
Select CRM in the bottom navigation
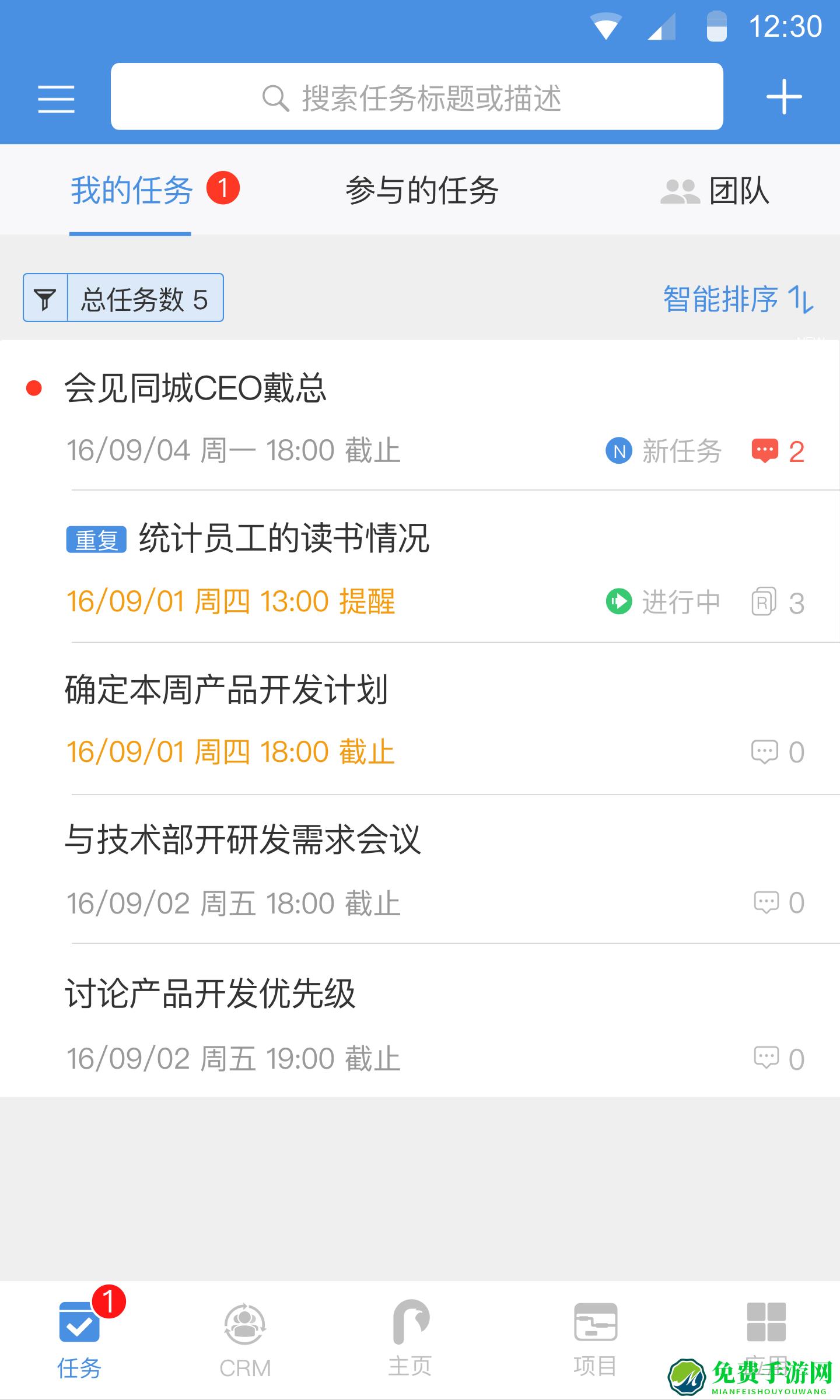[x=246, y=1336]
